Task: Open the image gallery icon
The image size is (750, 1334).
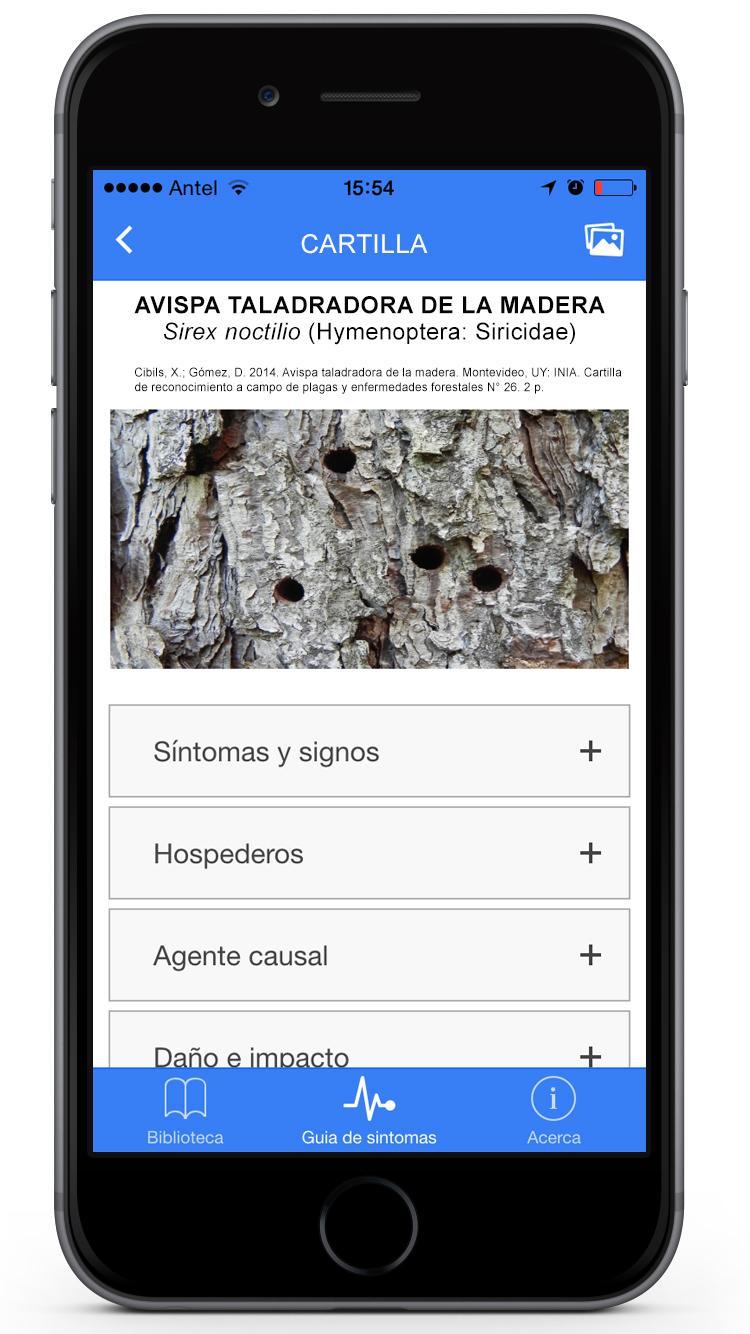Action: 604,240
